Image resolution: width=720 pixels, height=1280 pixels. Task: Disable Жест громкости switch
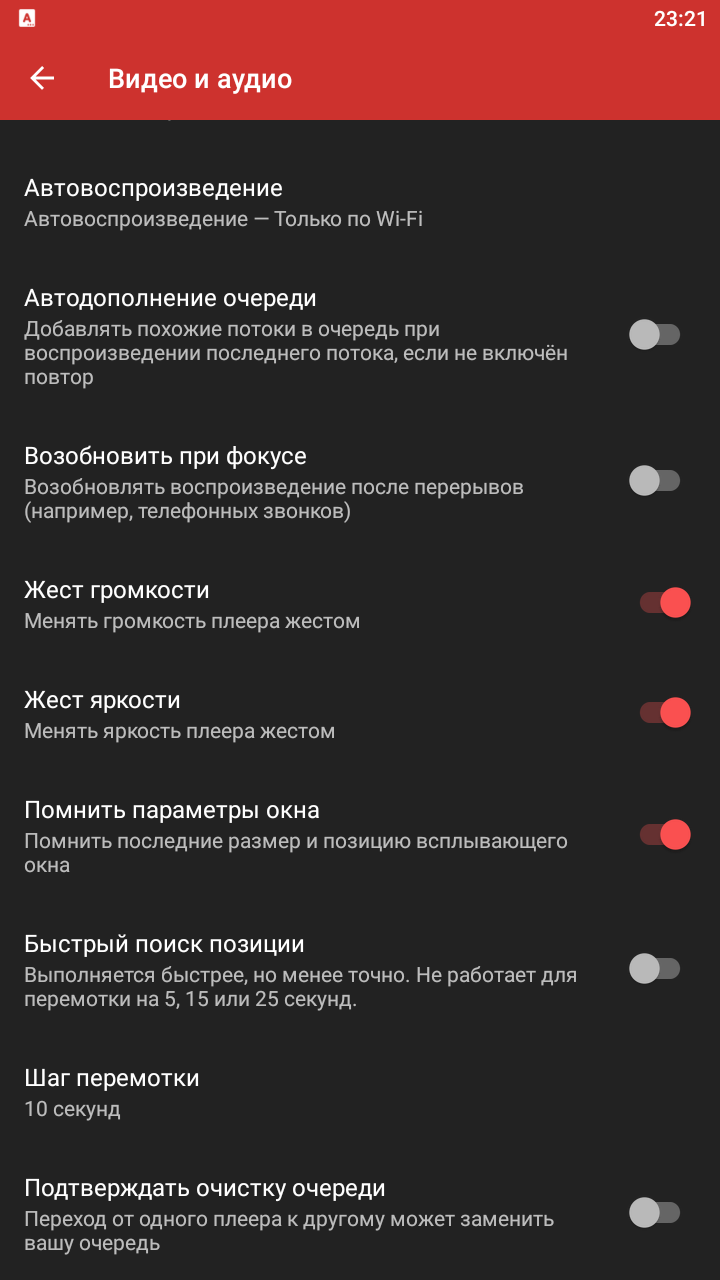pos(665,603)
